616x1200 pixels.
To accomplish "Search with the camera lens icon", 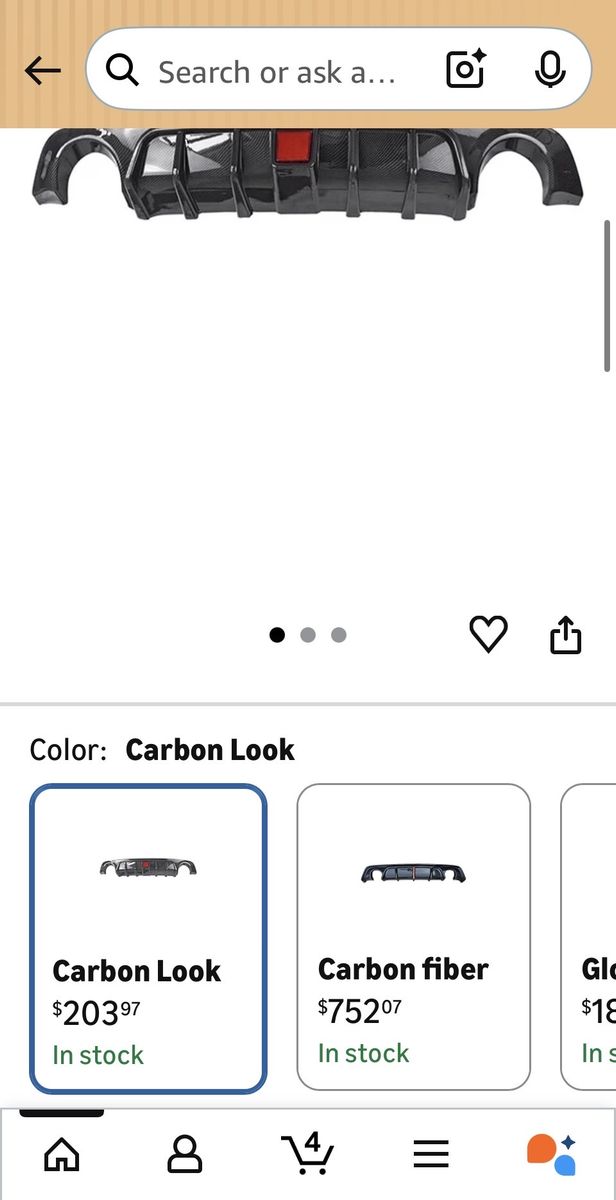I will click(x=465, y=70).
